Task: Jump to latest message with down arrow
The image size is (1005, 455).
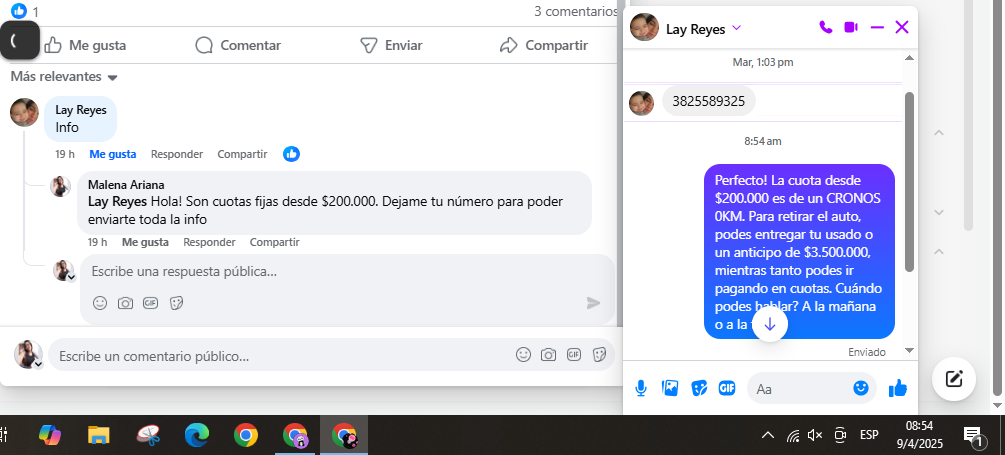Action: tap(769, 324)
